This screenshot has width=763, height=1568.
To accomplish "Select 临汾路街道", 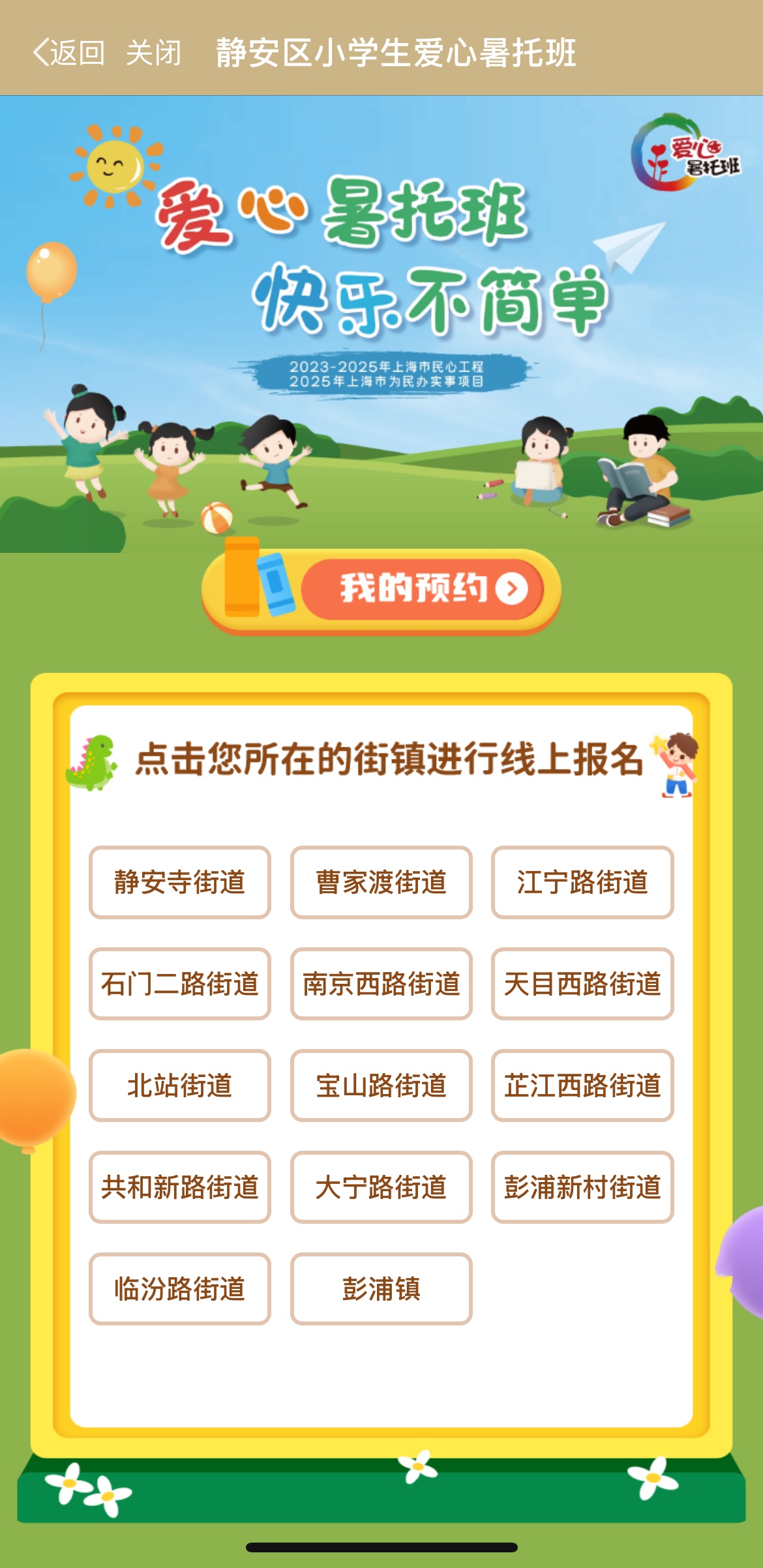I will 180,1289.
